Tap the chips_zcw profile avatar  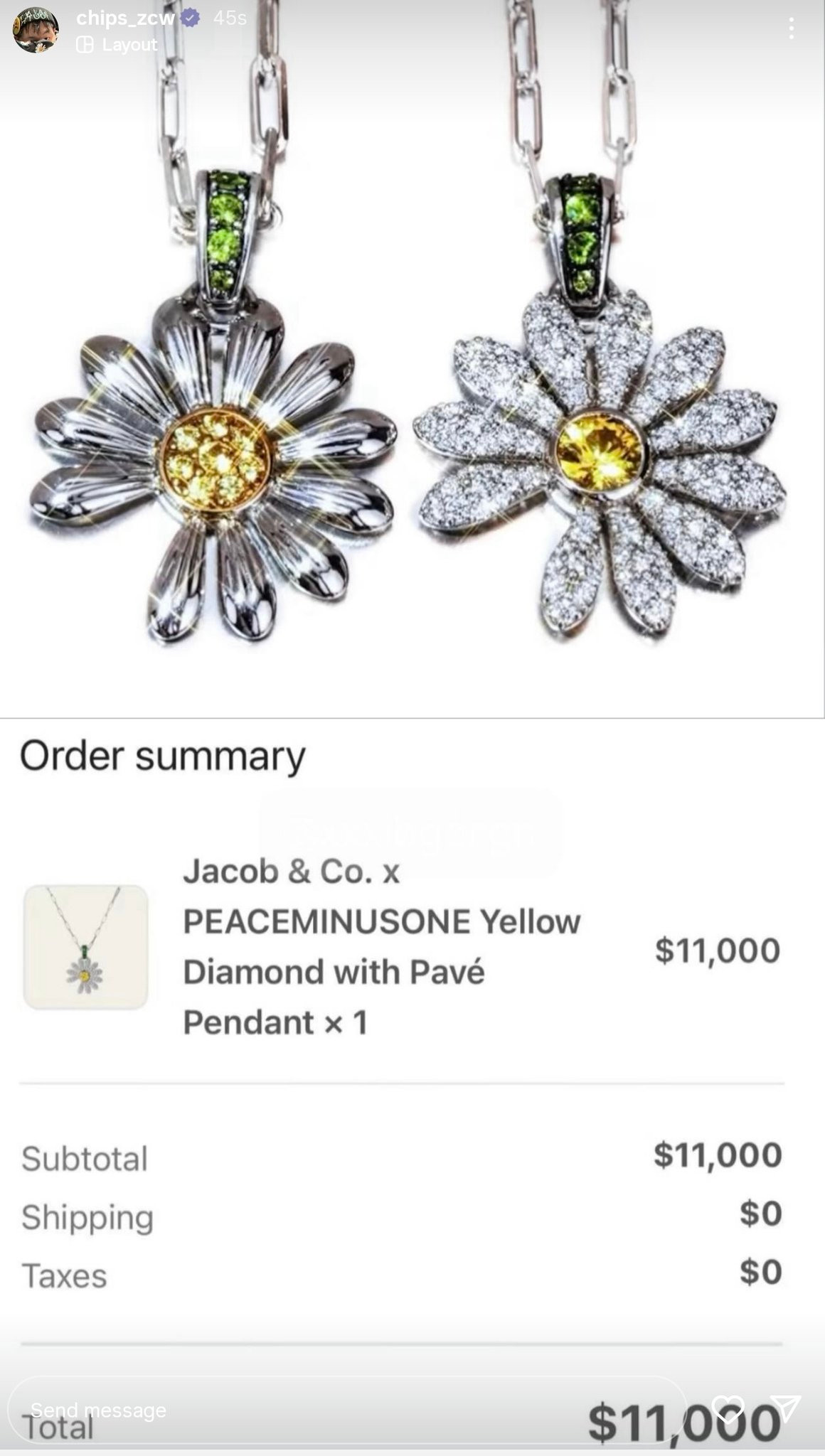[x=36, y=30]
